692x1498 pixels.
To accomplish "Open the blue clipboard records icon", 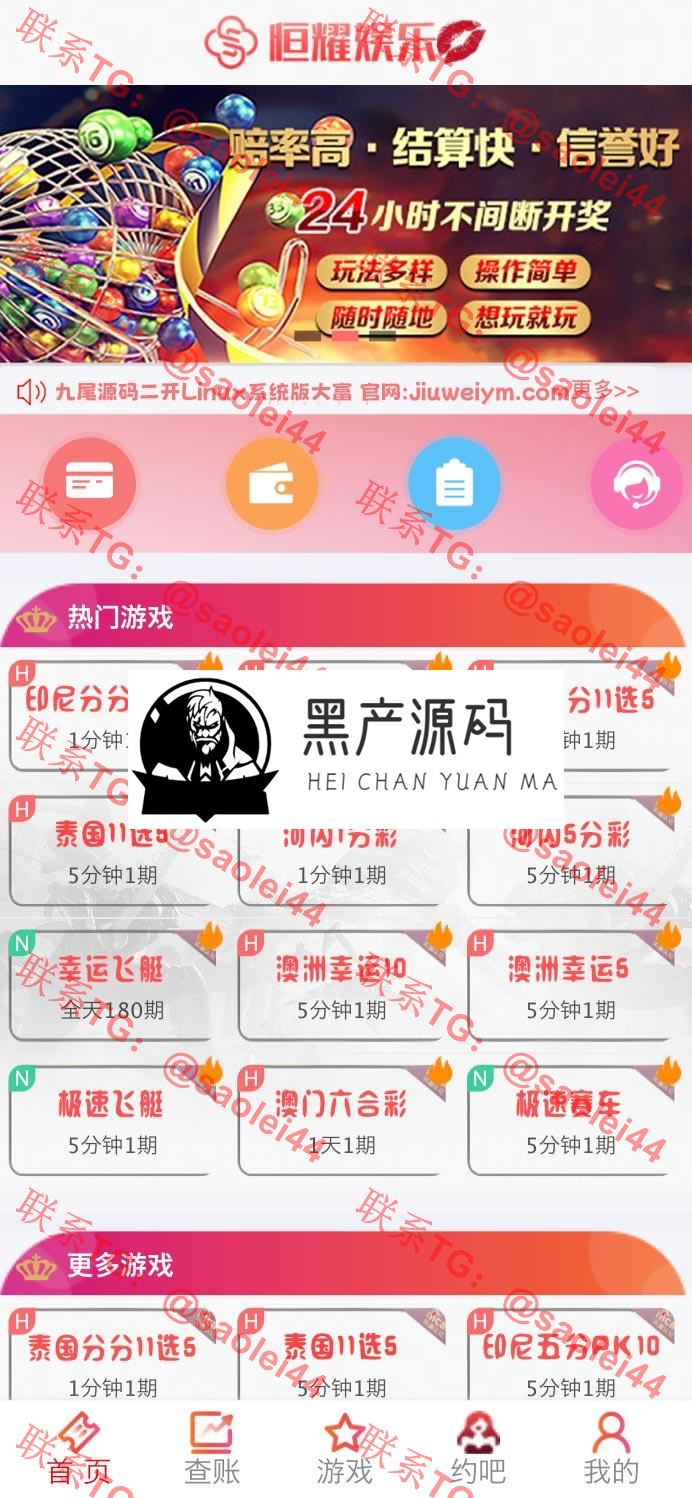I will [x=453, y=486].
